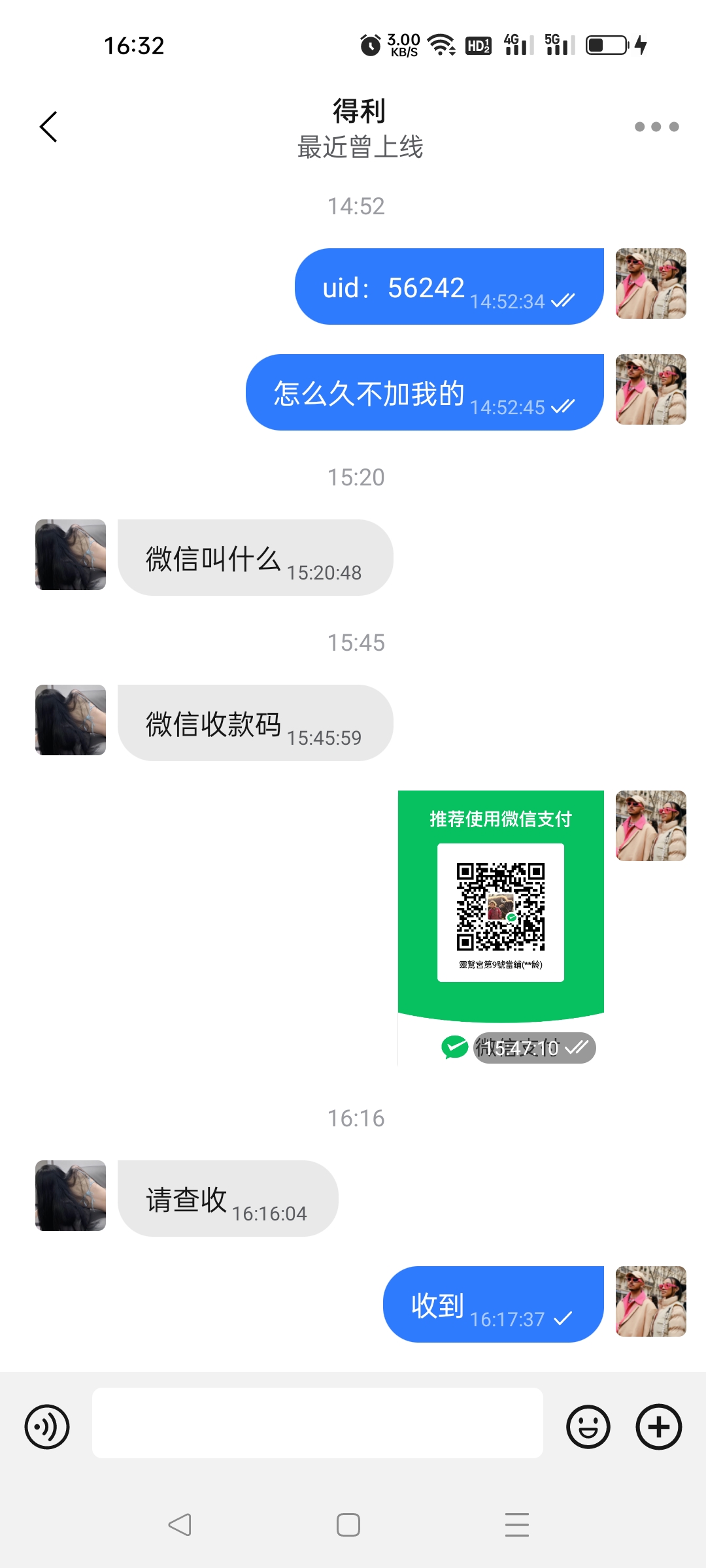Go back from the 得利 chat
Screen dimensions: 706x1568
49,127
